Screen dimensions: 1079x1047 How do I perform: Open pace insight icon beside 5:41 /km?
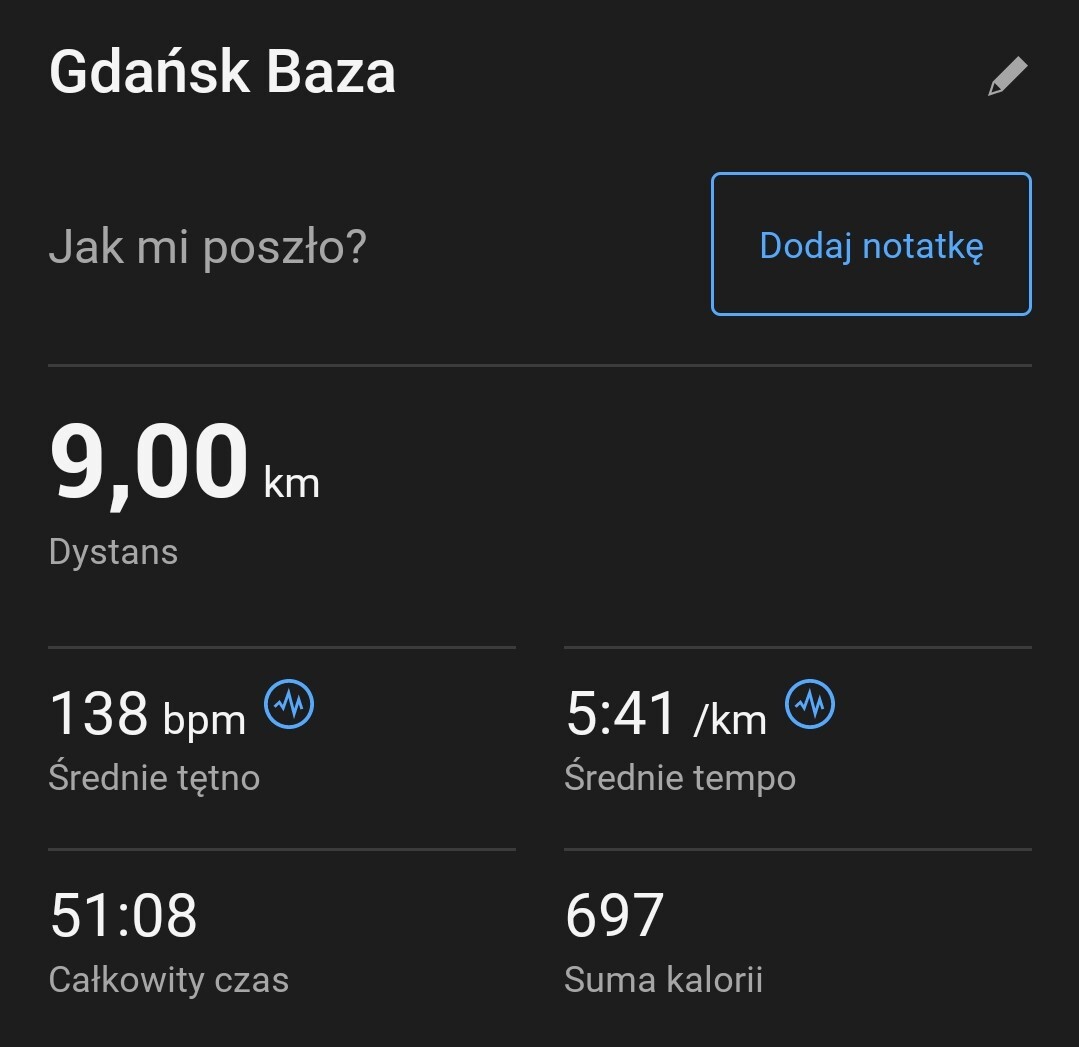810,705
